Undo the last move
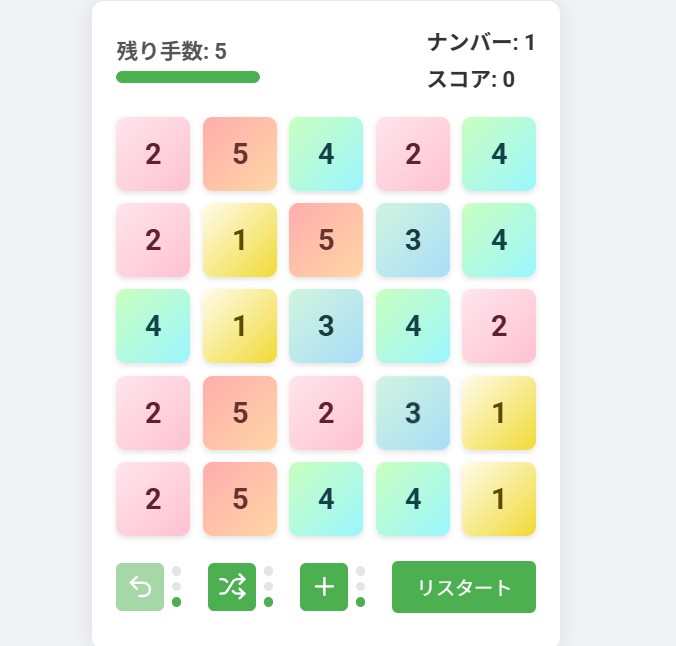Screen dimensions: 676x646 pyautogui.click(x=140, y=587)
